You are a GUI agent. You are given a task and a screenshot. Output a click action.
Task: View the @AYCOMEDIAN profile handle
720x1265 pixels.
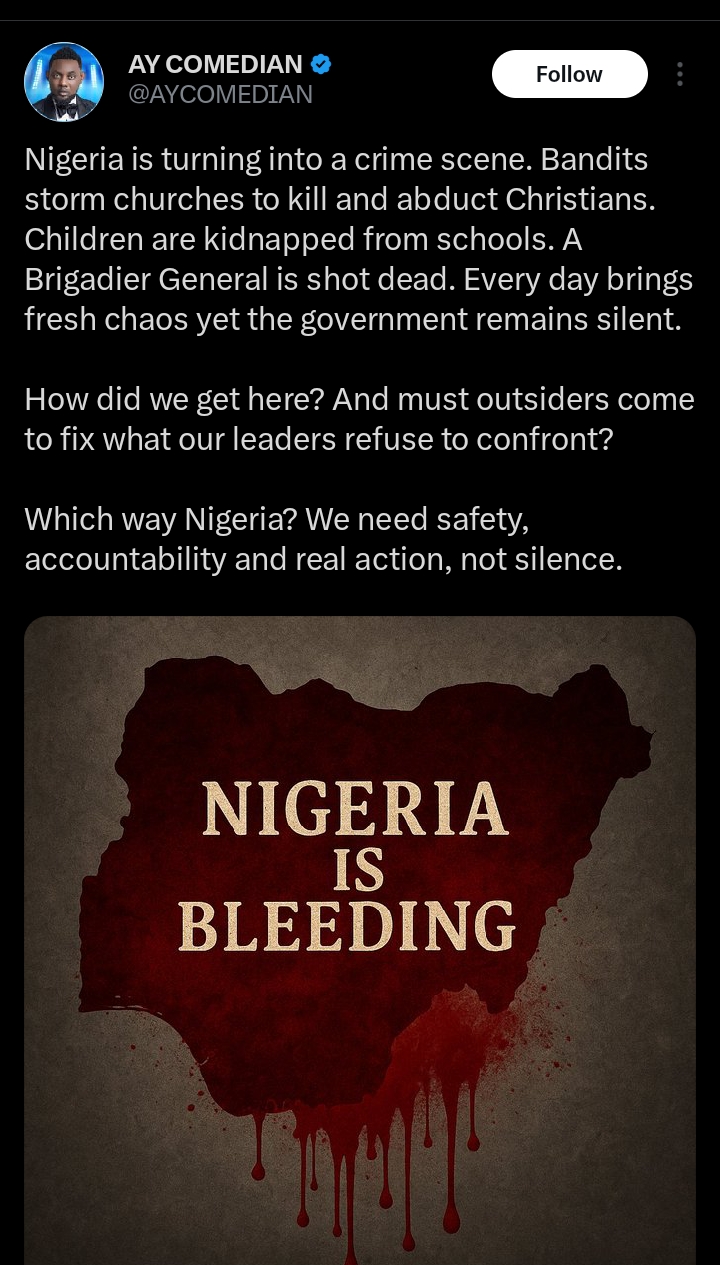pos(220,94)
